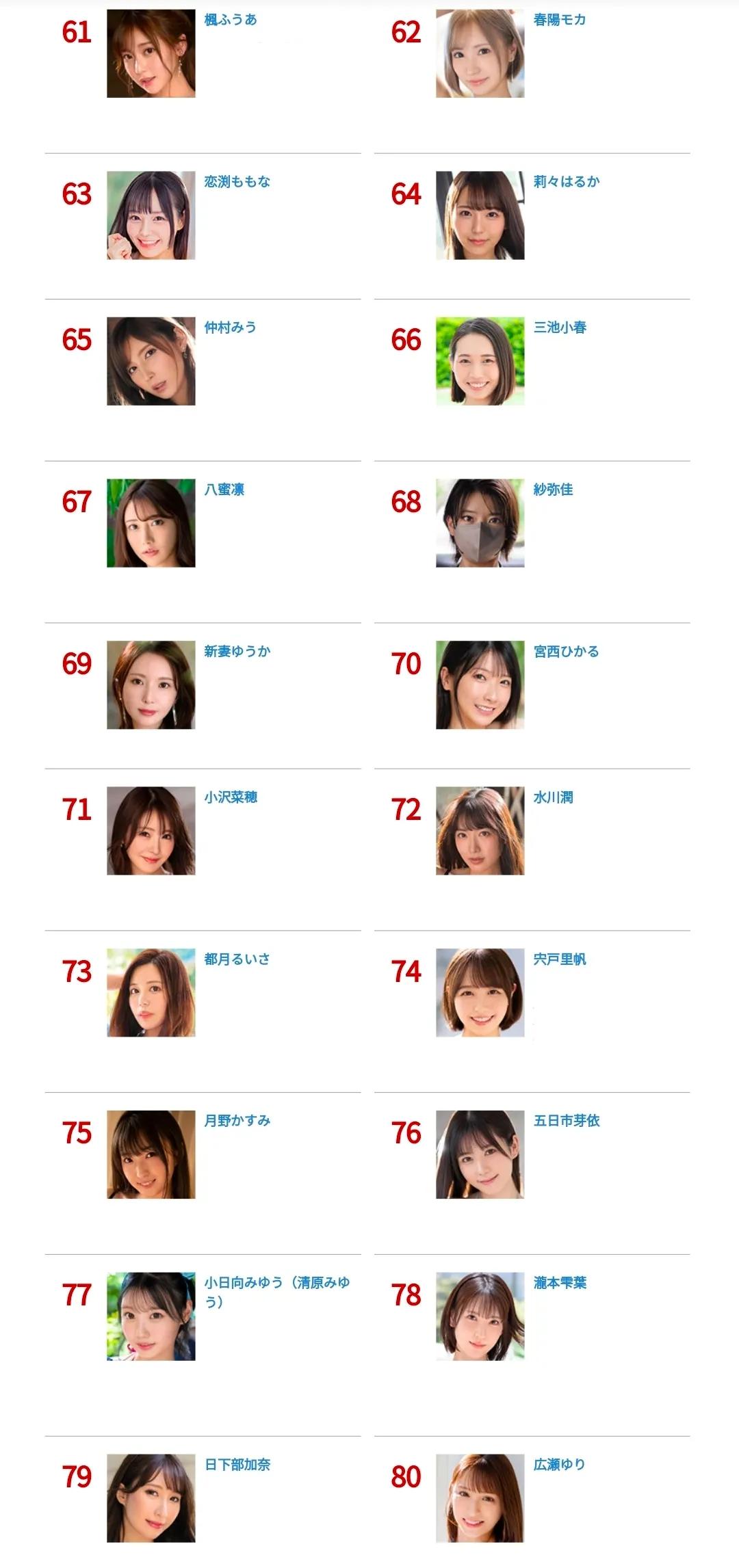Image resolution: width=739 pixels, height=1568 pixels.
Task: Tap the 宍戸里帆 link at rank 74
Action: [x=560, y=959]
